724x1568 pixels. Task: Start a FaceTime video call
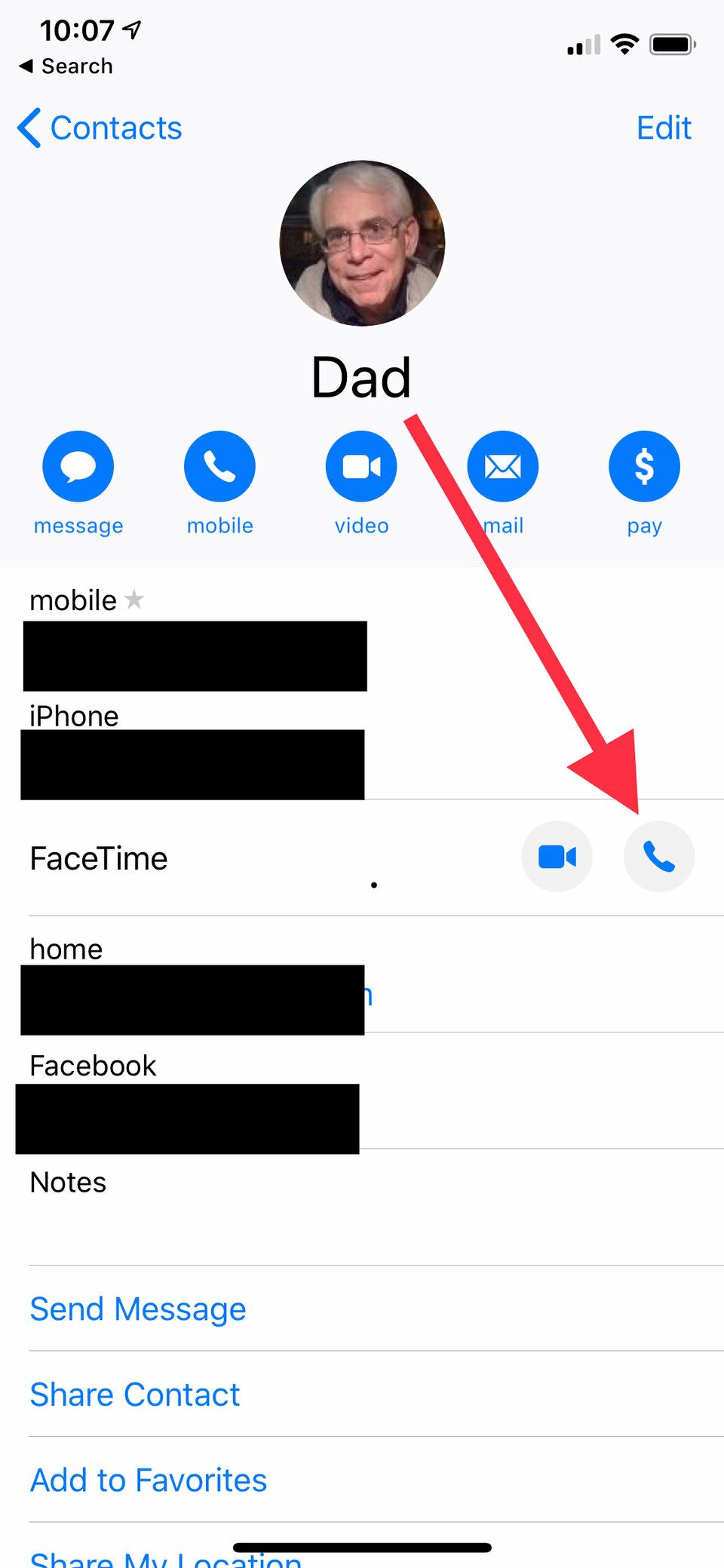(557, 857)
